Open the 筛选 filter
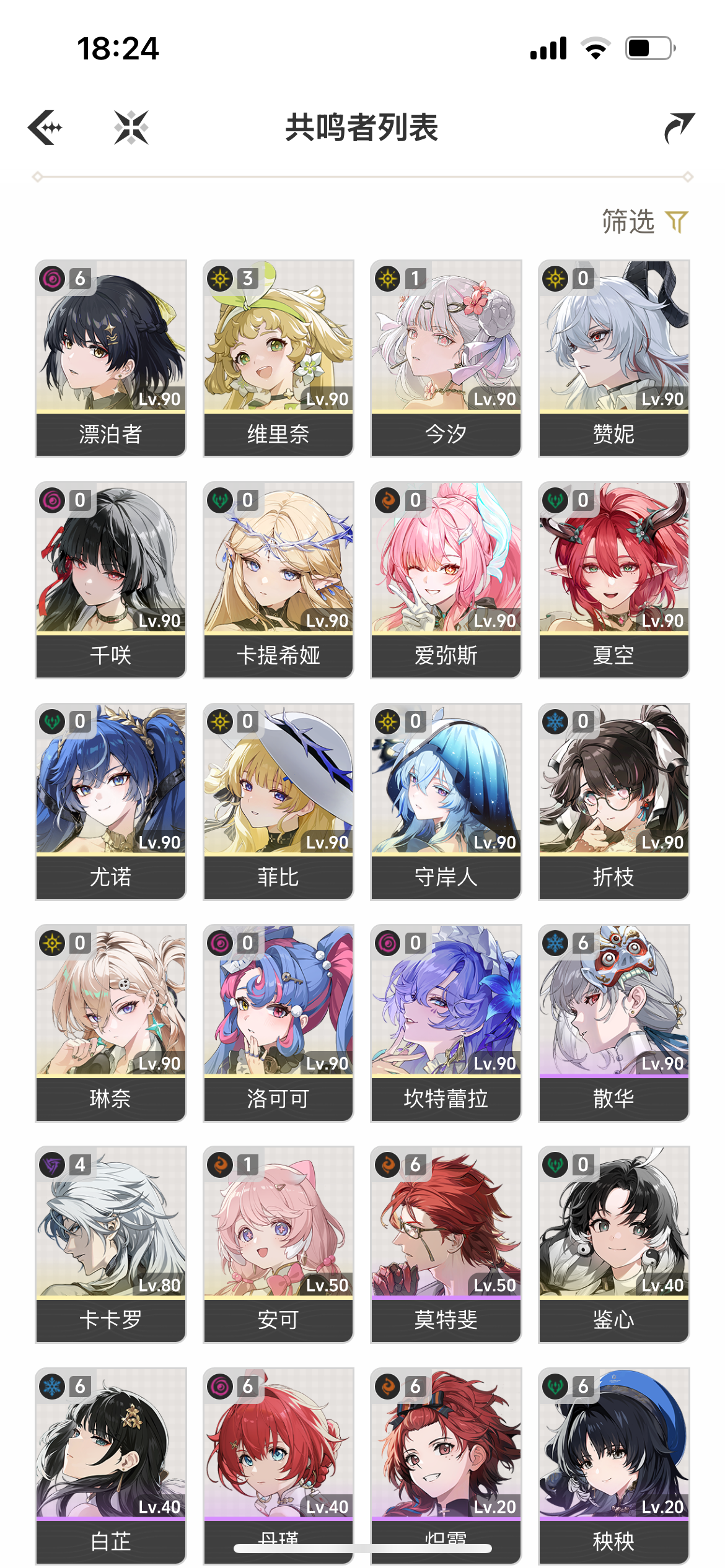This screenshot has height=1568, width=725. point(644,222)
